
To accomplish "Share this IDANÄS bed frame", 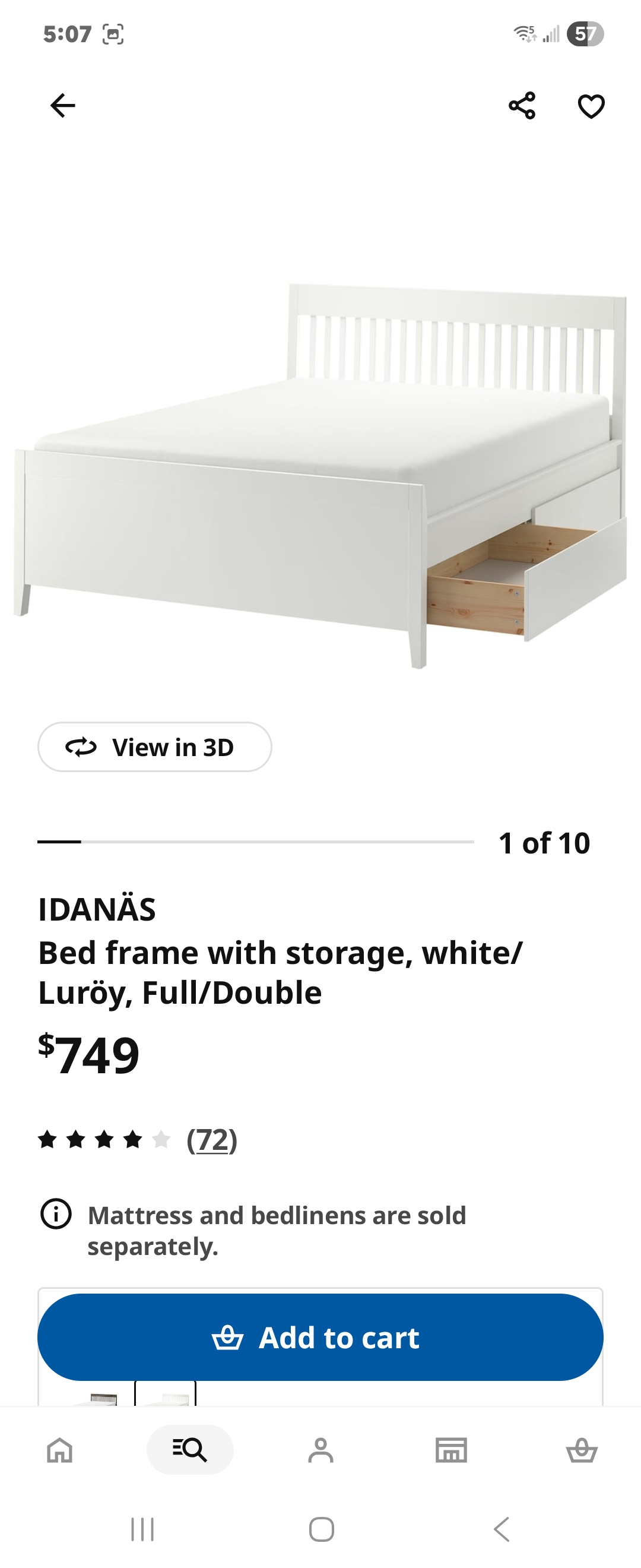I will click(522, 106).
